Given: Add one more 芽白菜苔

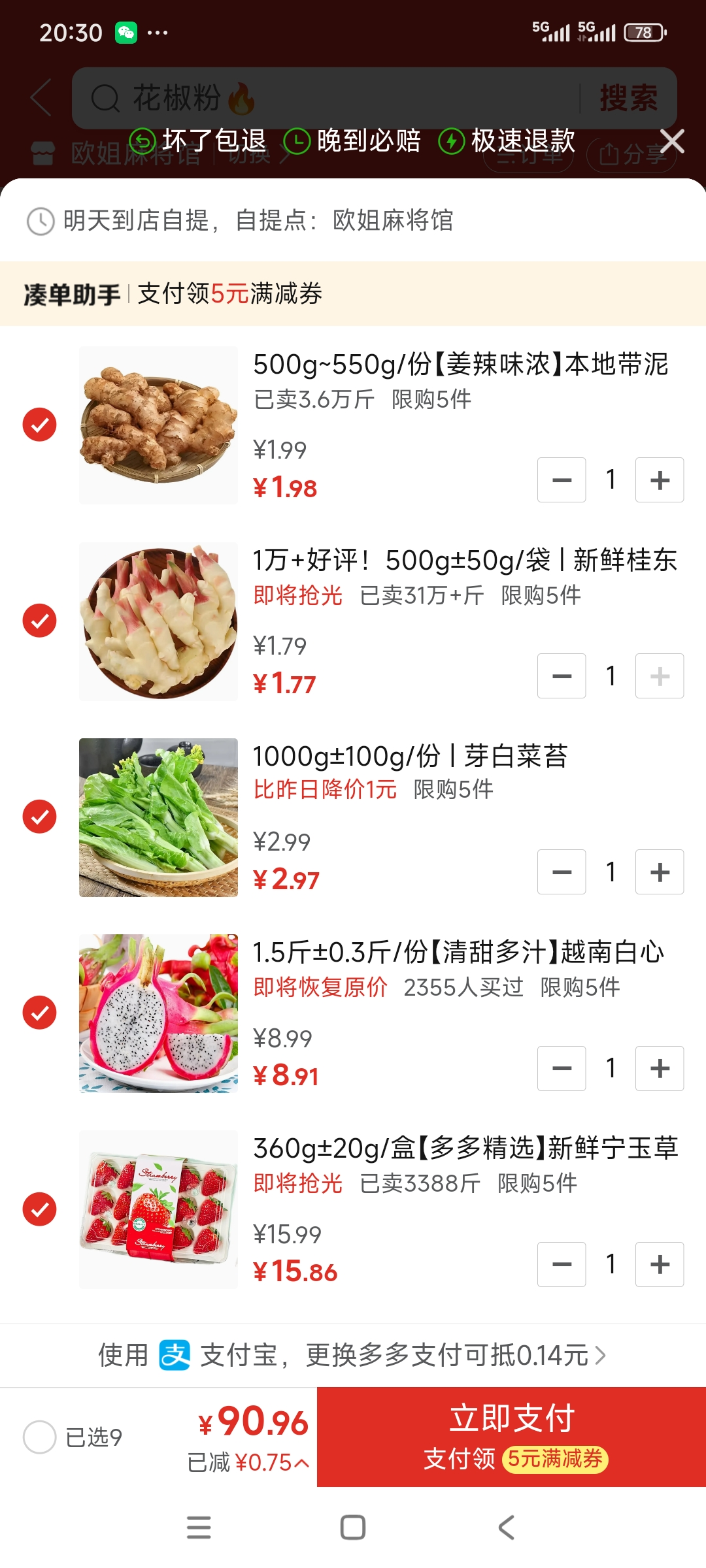Looking at the screenshot, I should 660,872.
